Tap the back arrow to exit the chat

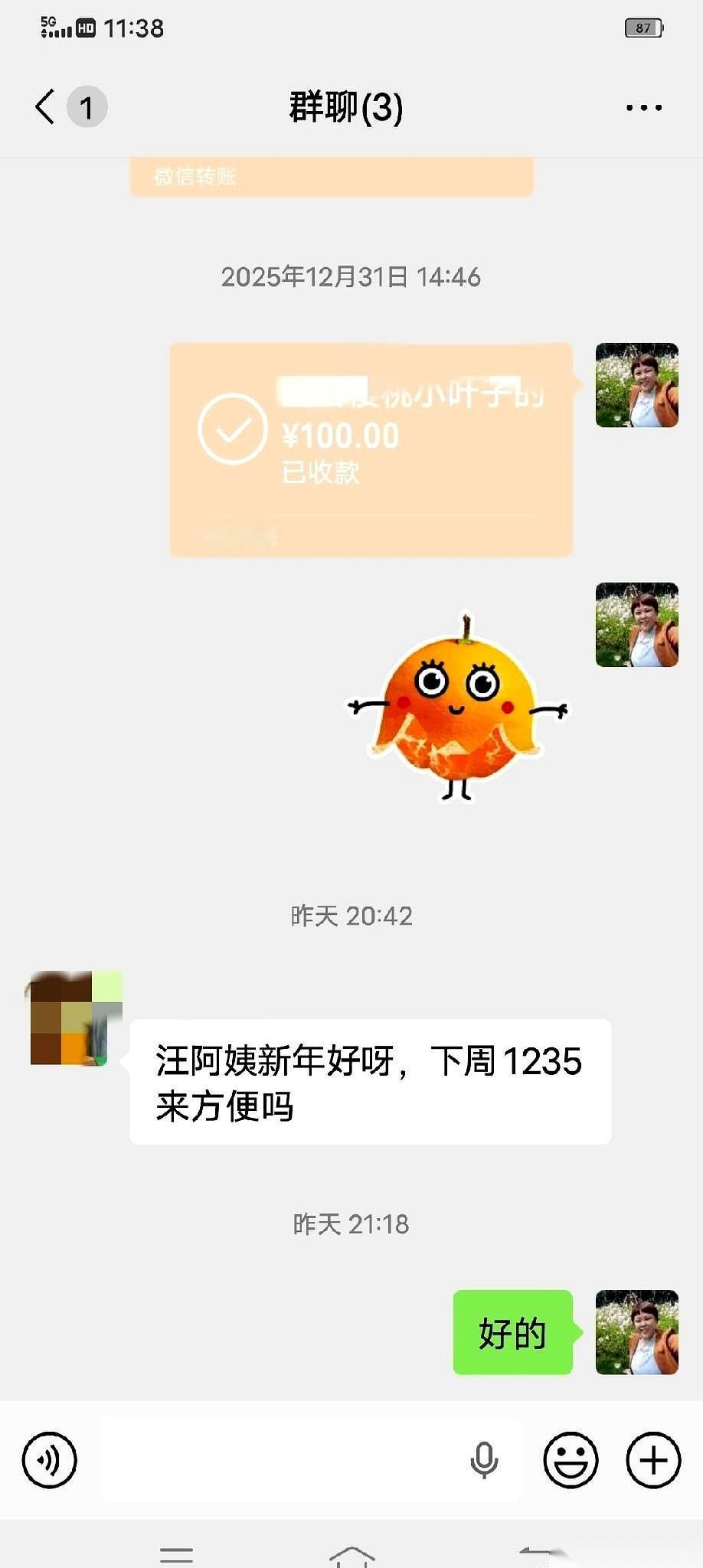(x=44, y=107)
